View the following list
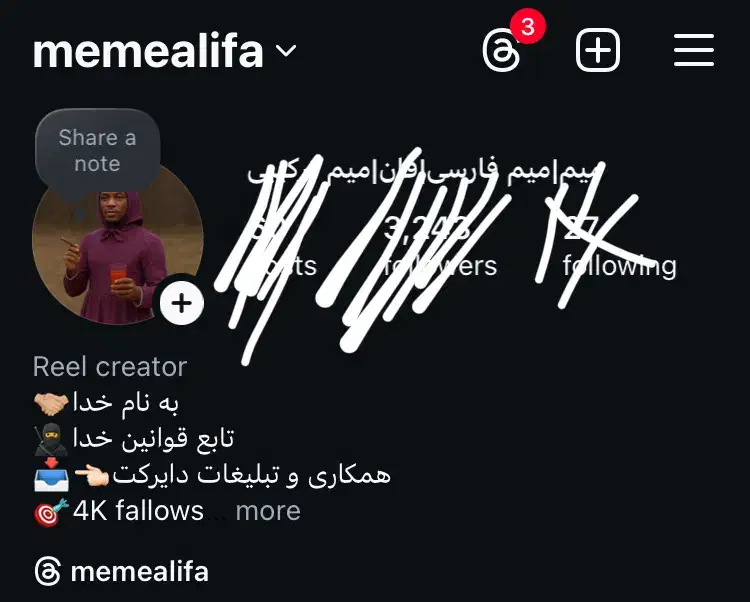The height and width of the screenshot is (602, 750). (618, 250)
